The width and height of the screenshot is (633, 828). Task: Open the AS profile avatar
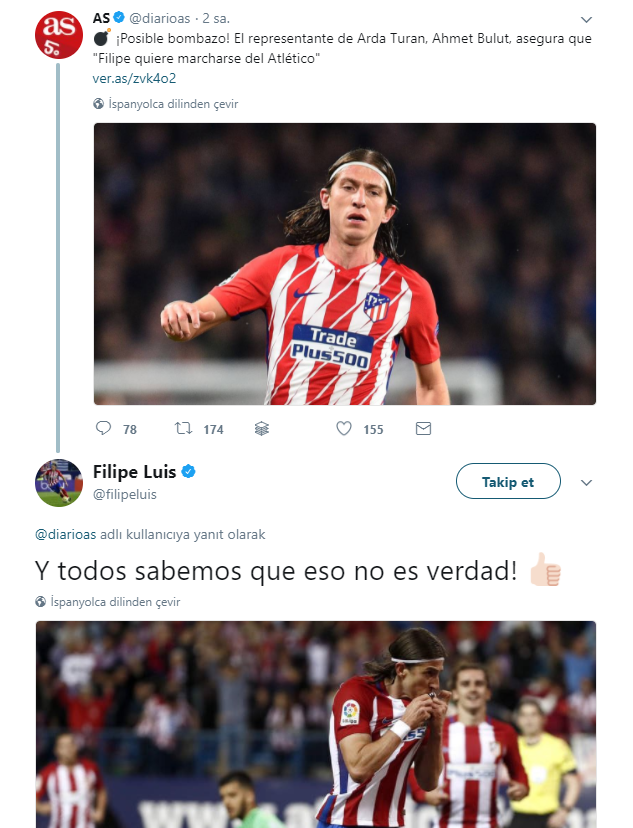(x=59, y=36)
